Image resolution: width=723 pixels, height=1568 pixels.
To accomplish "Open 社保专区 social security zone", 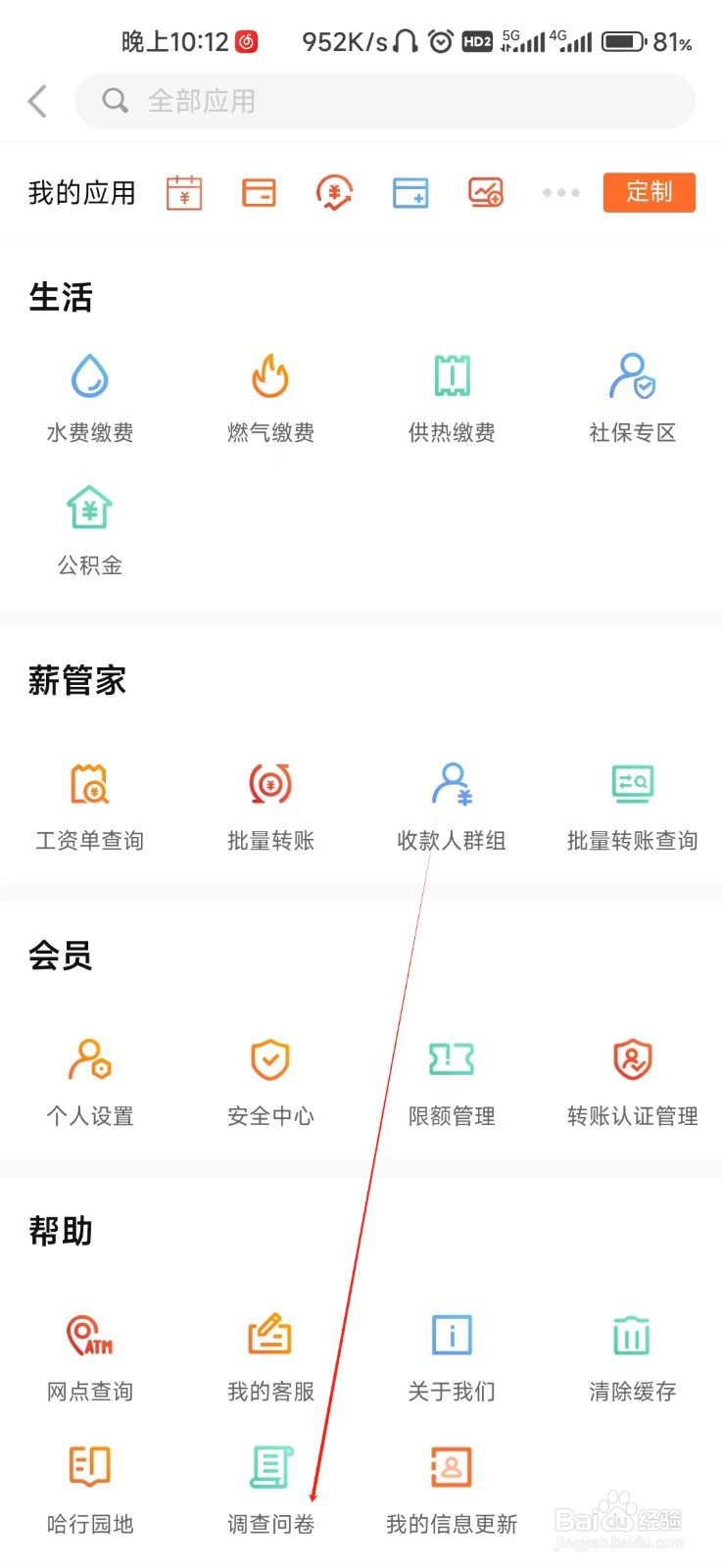I will click(633, 398).
